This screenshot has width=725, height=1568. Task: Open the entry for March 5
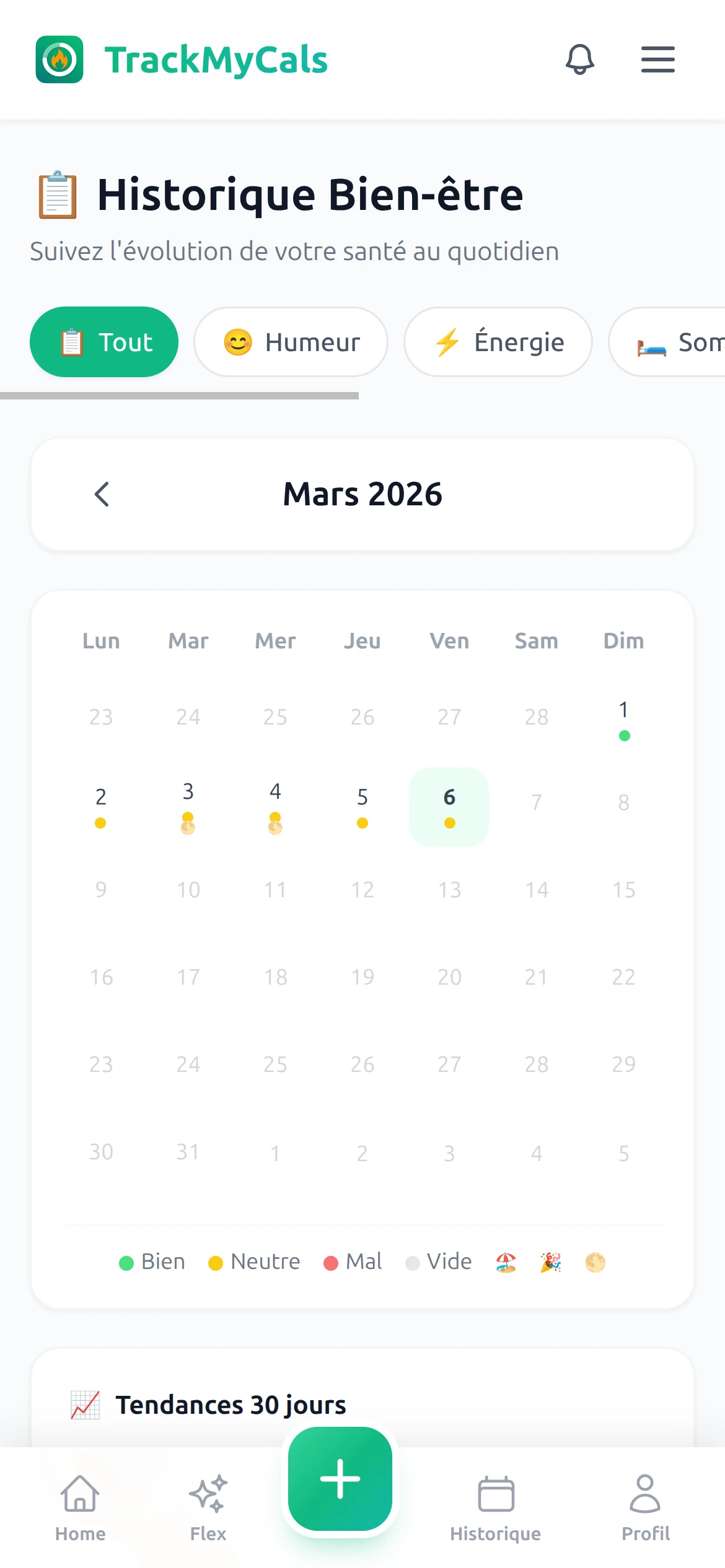click(x=362, y=805)
